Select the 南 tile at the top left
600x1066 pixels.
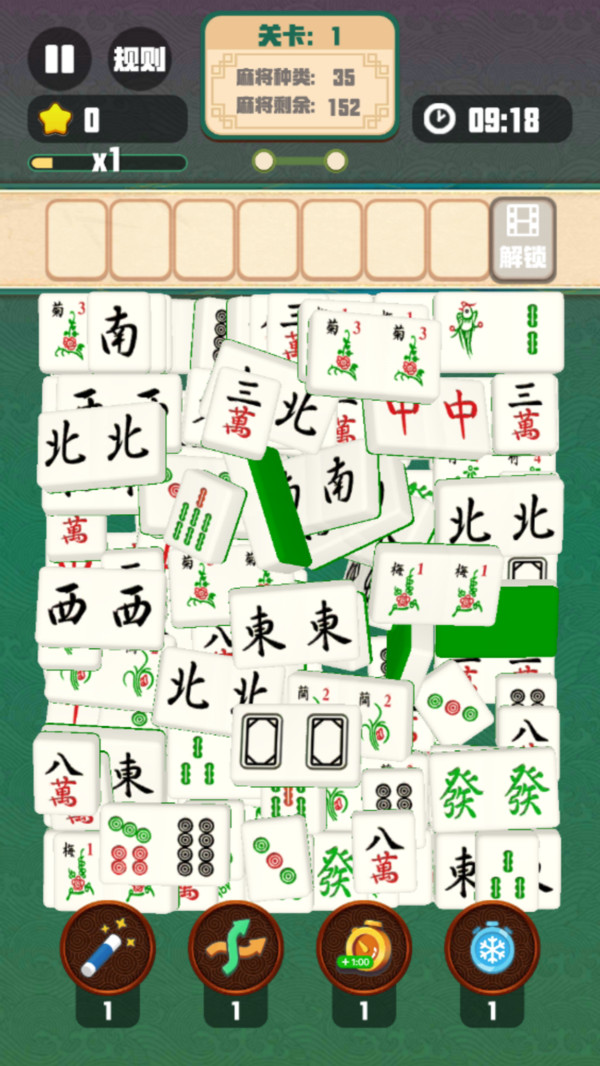coord(120,332)
